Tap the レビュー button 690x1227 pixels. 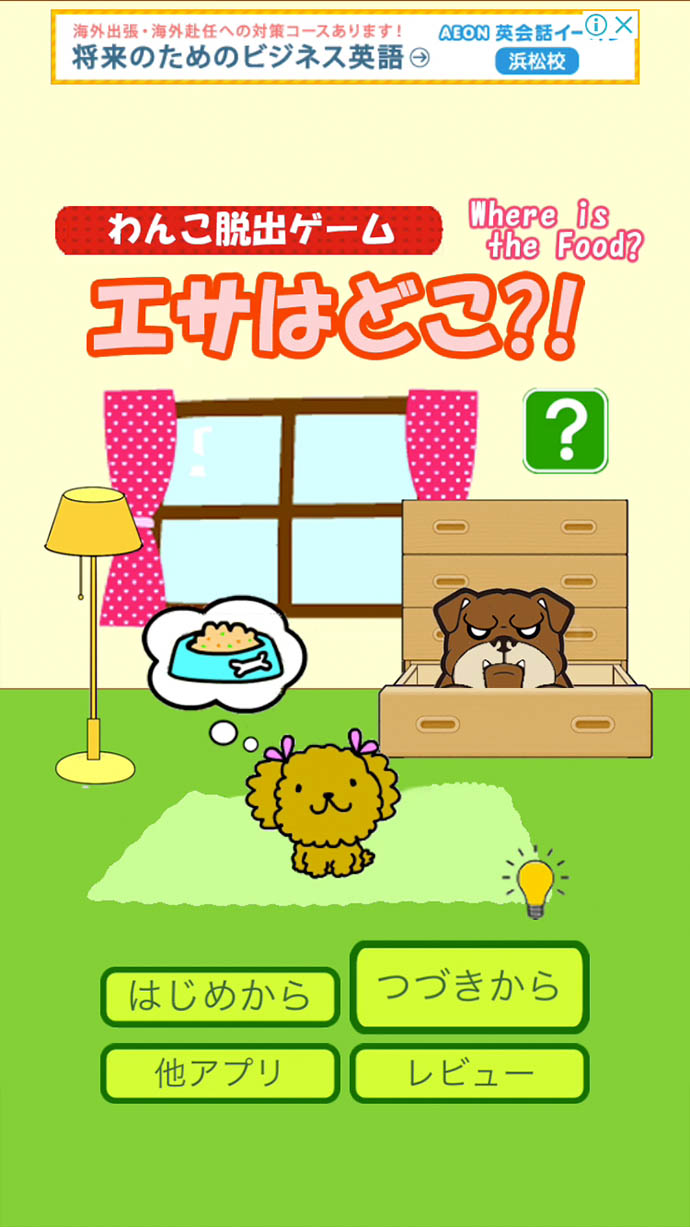(x=469, y=1073)
